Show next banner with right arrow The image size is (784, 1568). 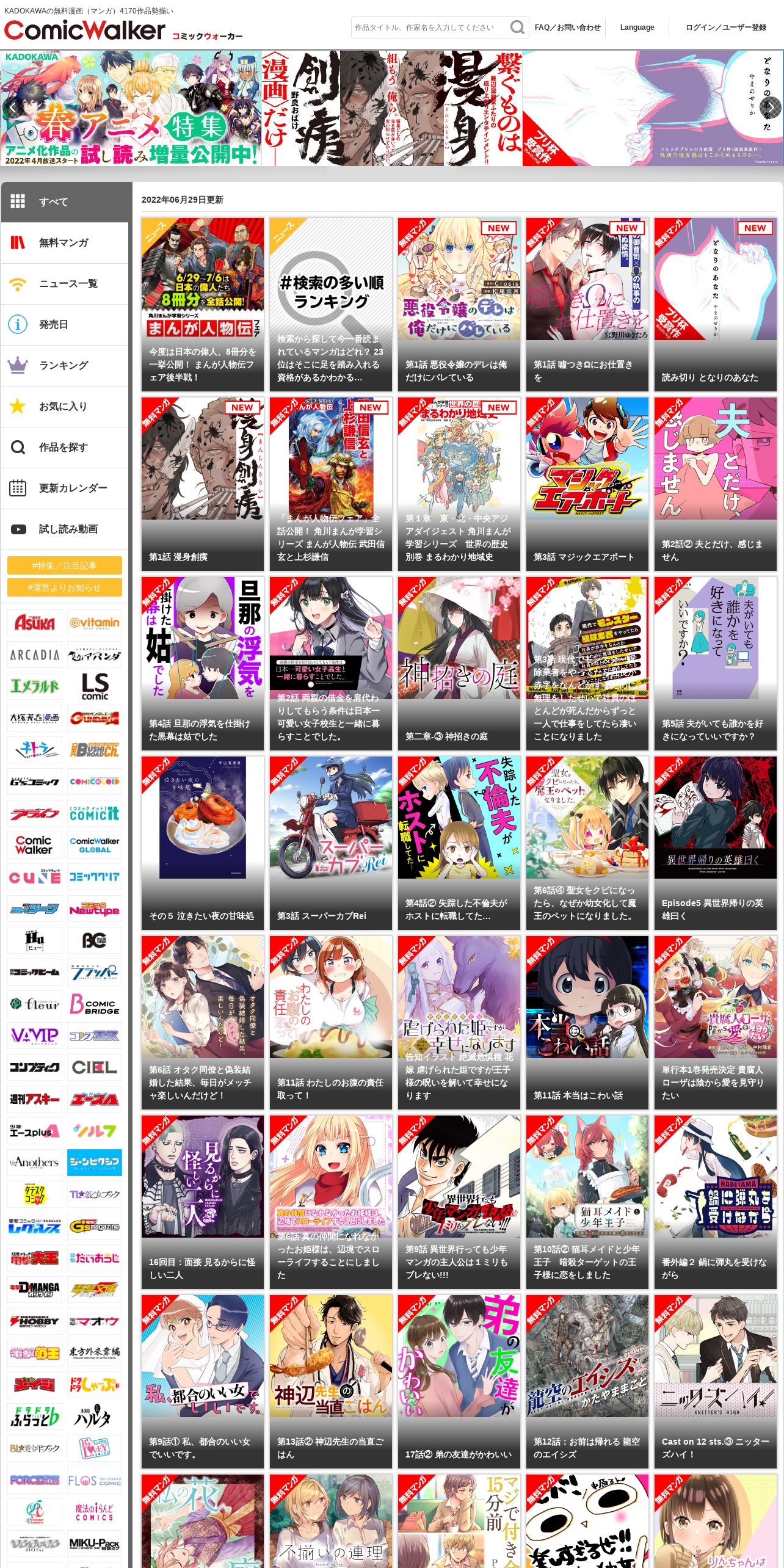point(771,107)
